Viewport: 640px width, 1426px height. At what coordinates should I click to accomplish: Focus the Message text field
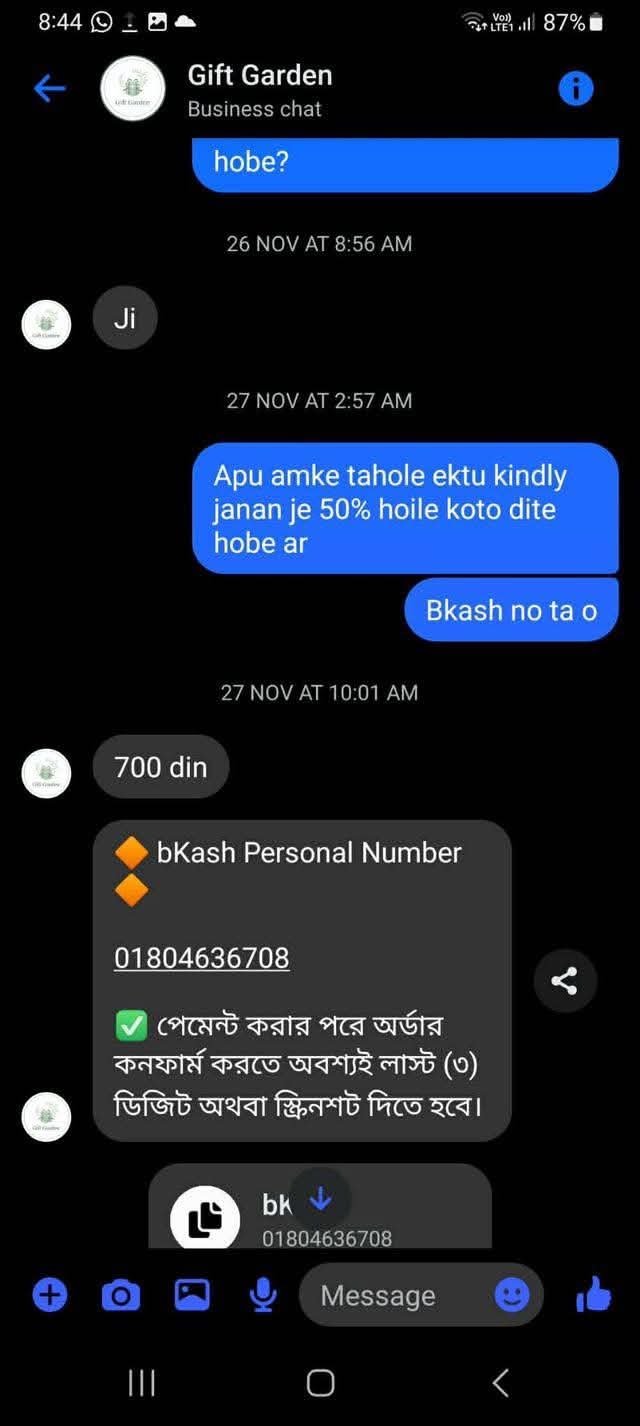(x=395, y=1296)
